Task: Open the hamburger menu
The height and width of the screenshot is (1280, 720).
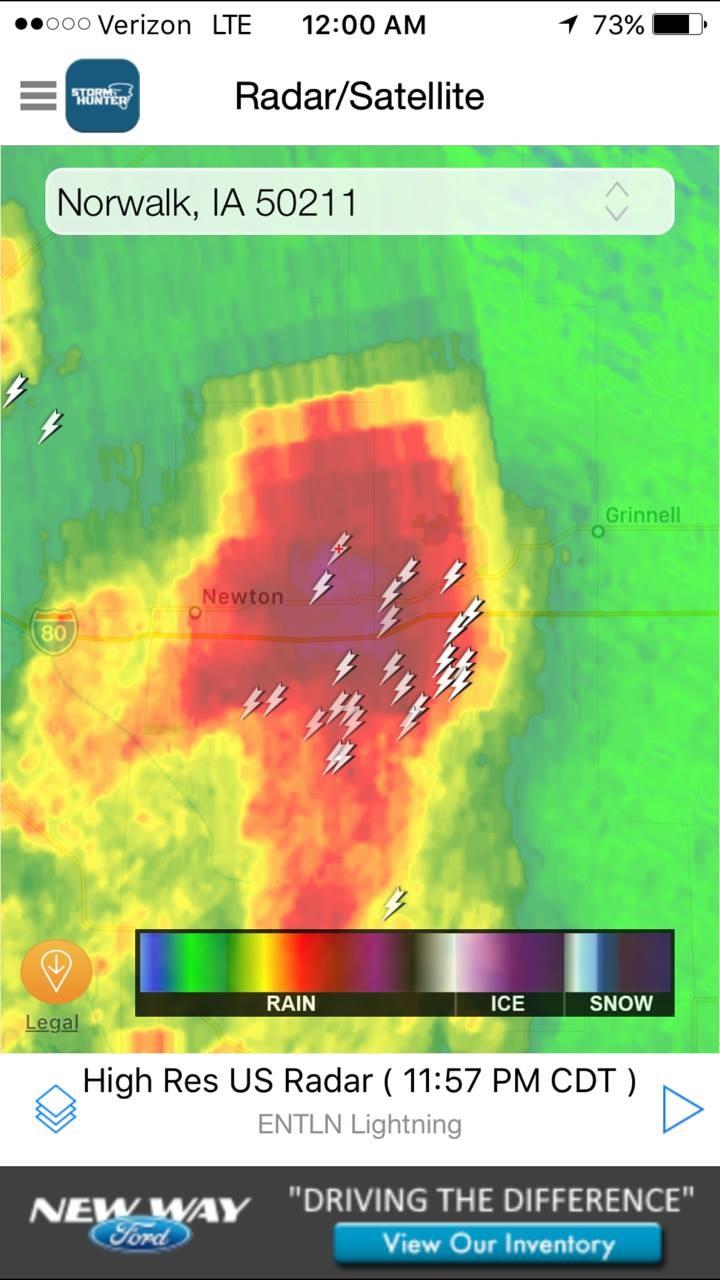Action: pyautogui.click(x=38, y=96)
